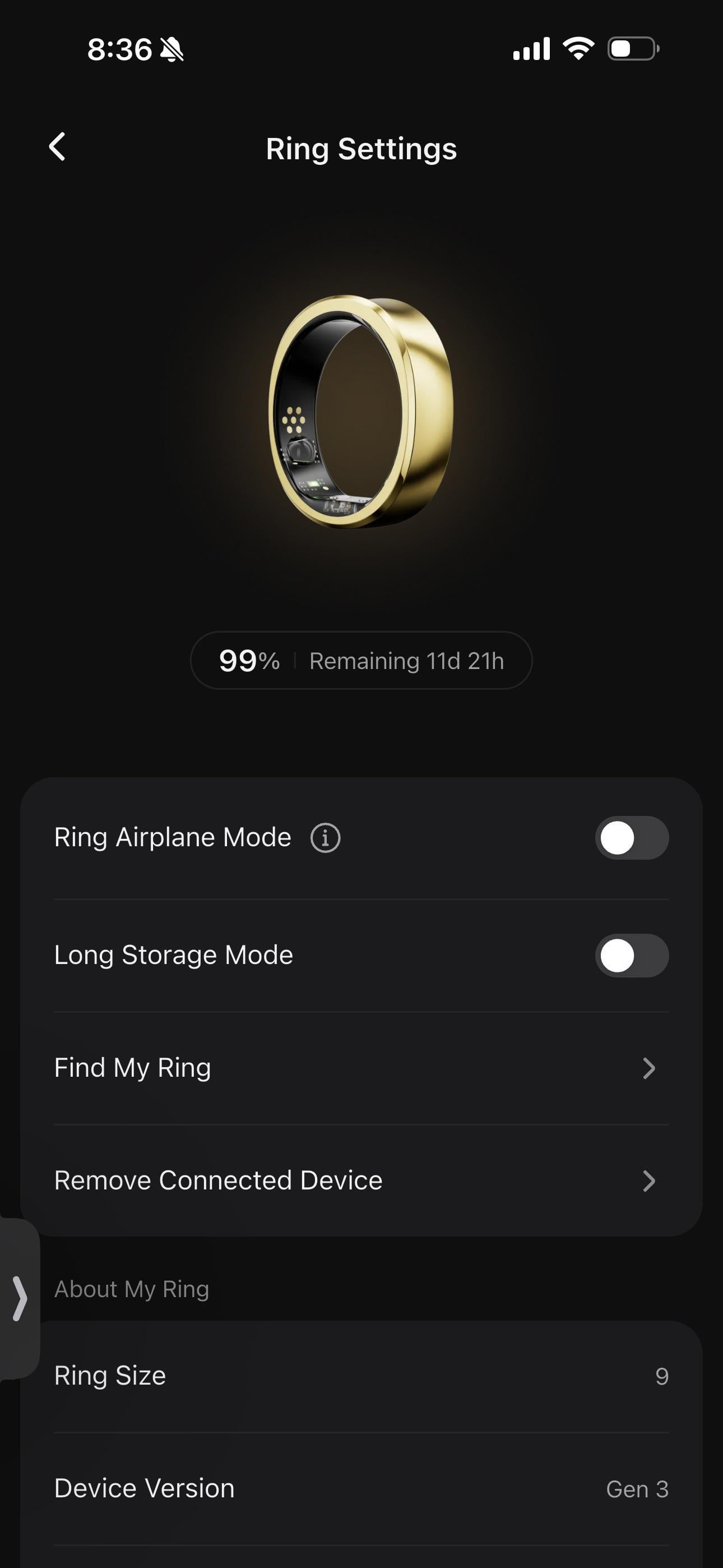
Task: Go back from Ring Settings
Action: coord(57,147)
